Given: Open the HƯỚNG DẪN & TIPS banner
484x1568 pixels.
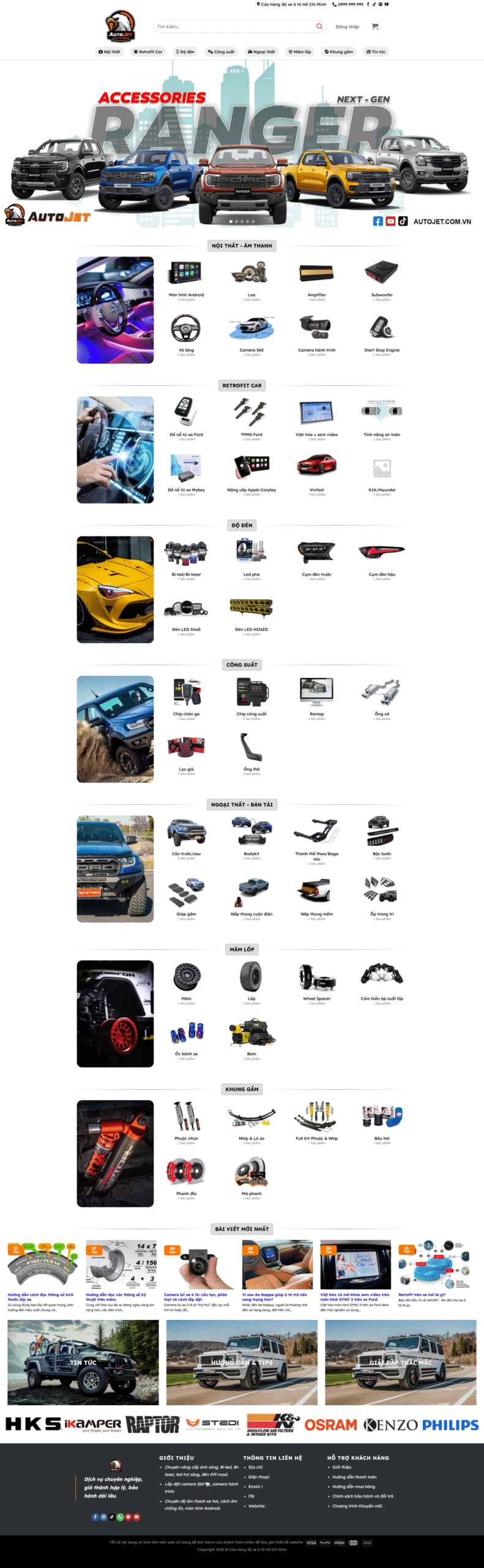Looking at the screenshot, I should point(242,1363).
